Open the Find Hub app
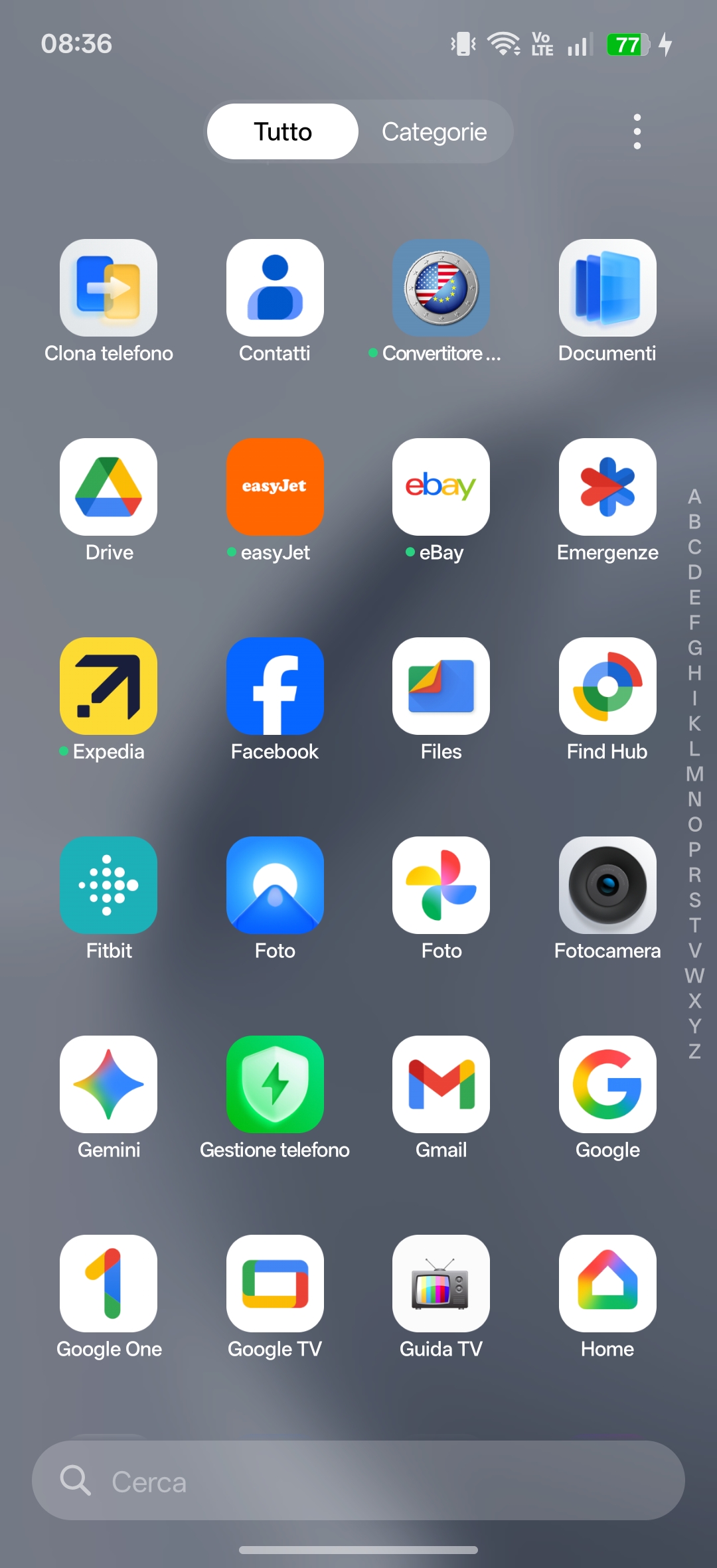The width and height of the screenshot is (717, 1568). [607, 686]
